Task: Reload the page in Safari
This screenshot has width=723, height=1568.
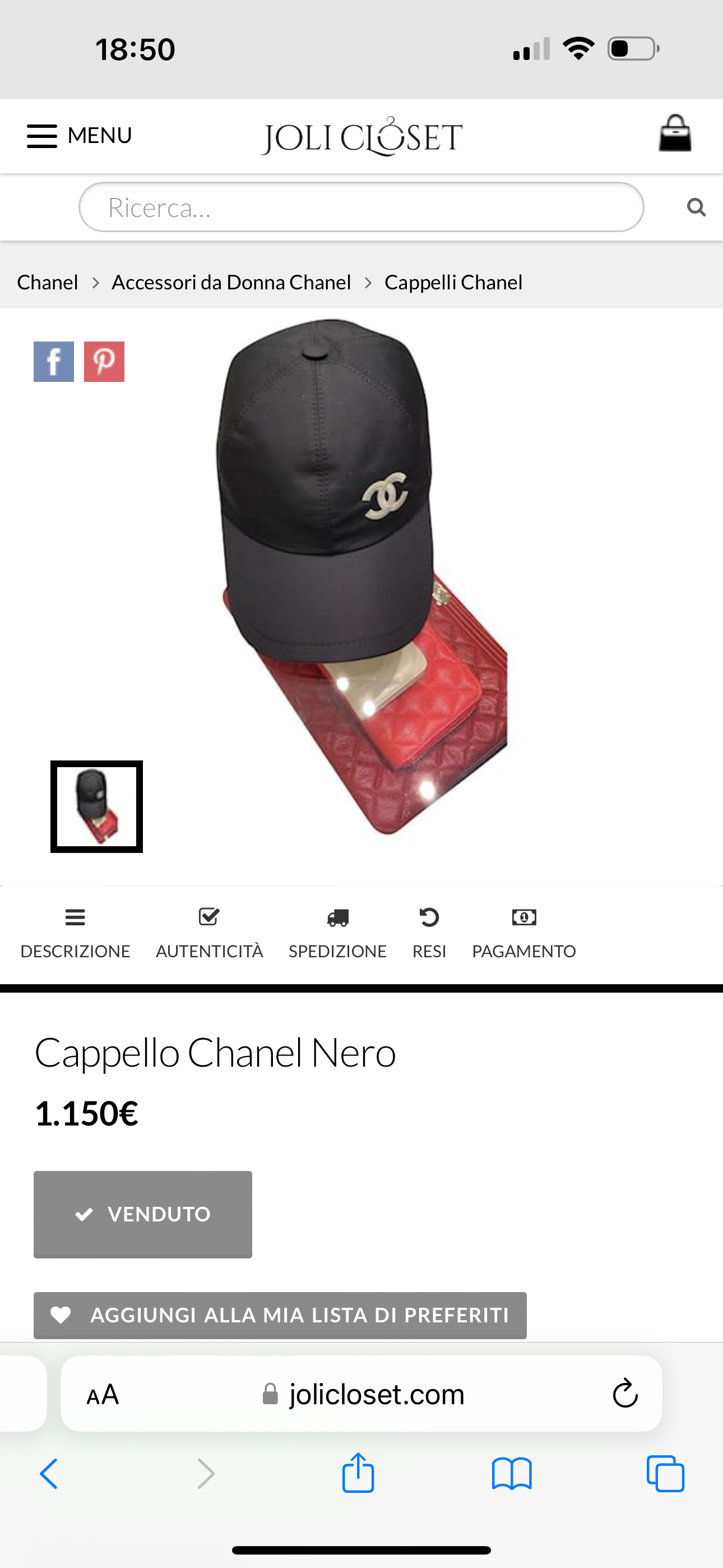Action: click(x=624, y=1393)
